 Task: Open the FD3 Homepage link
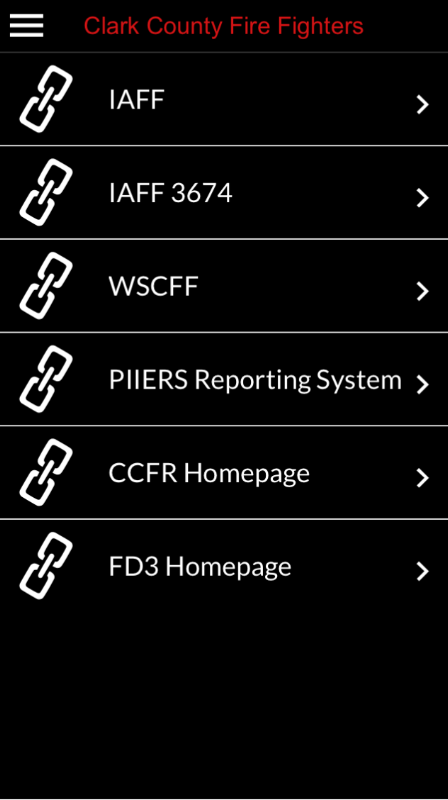point(224,566)
